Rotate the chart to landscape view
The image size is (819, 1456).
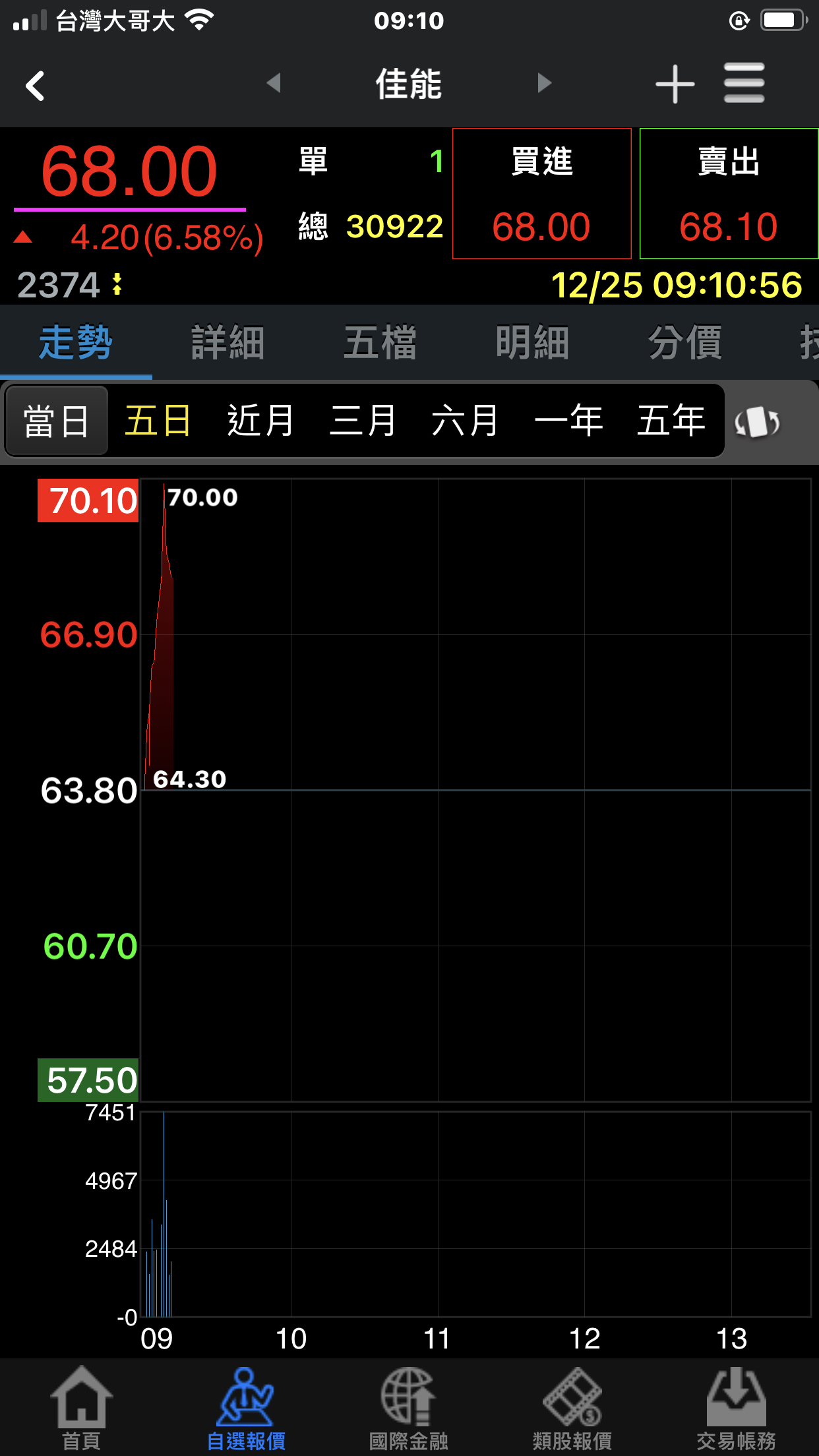coord(757,422)
